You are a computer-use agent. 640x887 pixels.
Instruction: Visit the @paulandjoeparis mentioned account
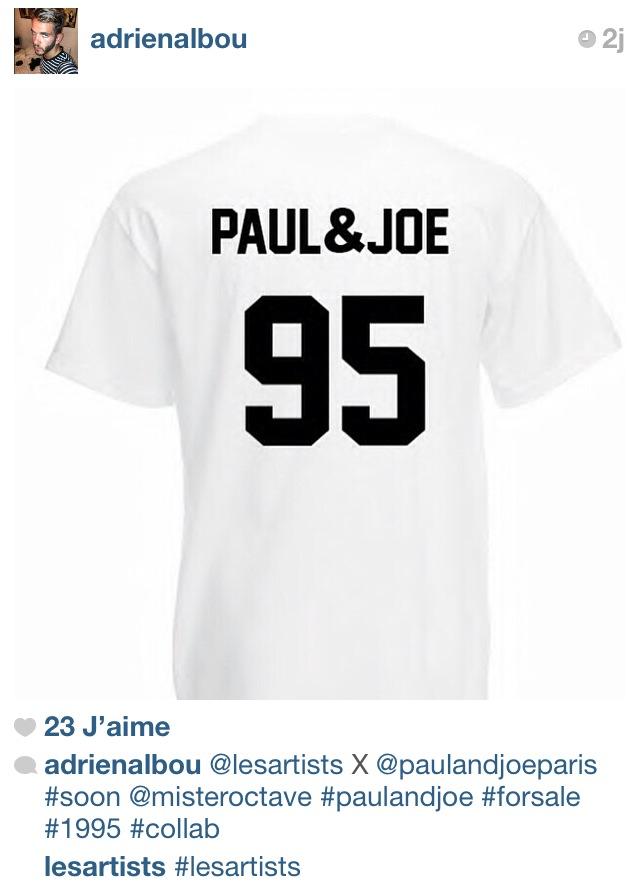[487, 766]
